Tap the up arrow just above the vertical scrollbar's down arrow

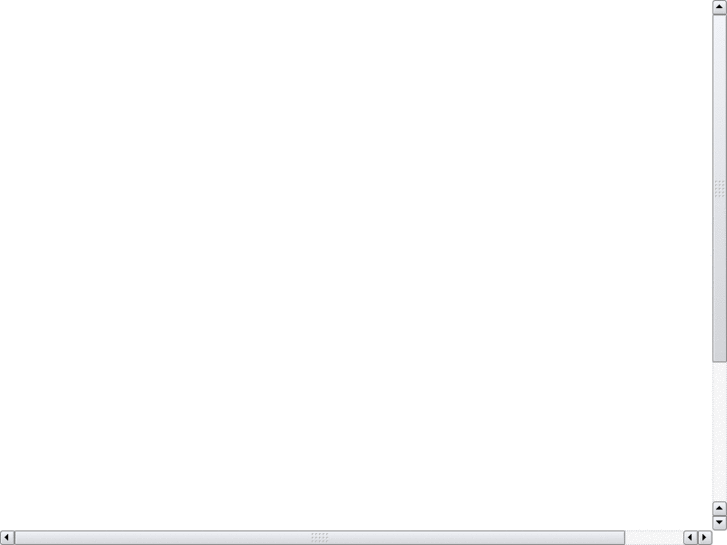click(719, 509)
